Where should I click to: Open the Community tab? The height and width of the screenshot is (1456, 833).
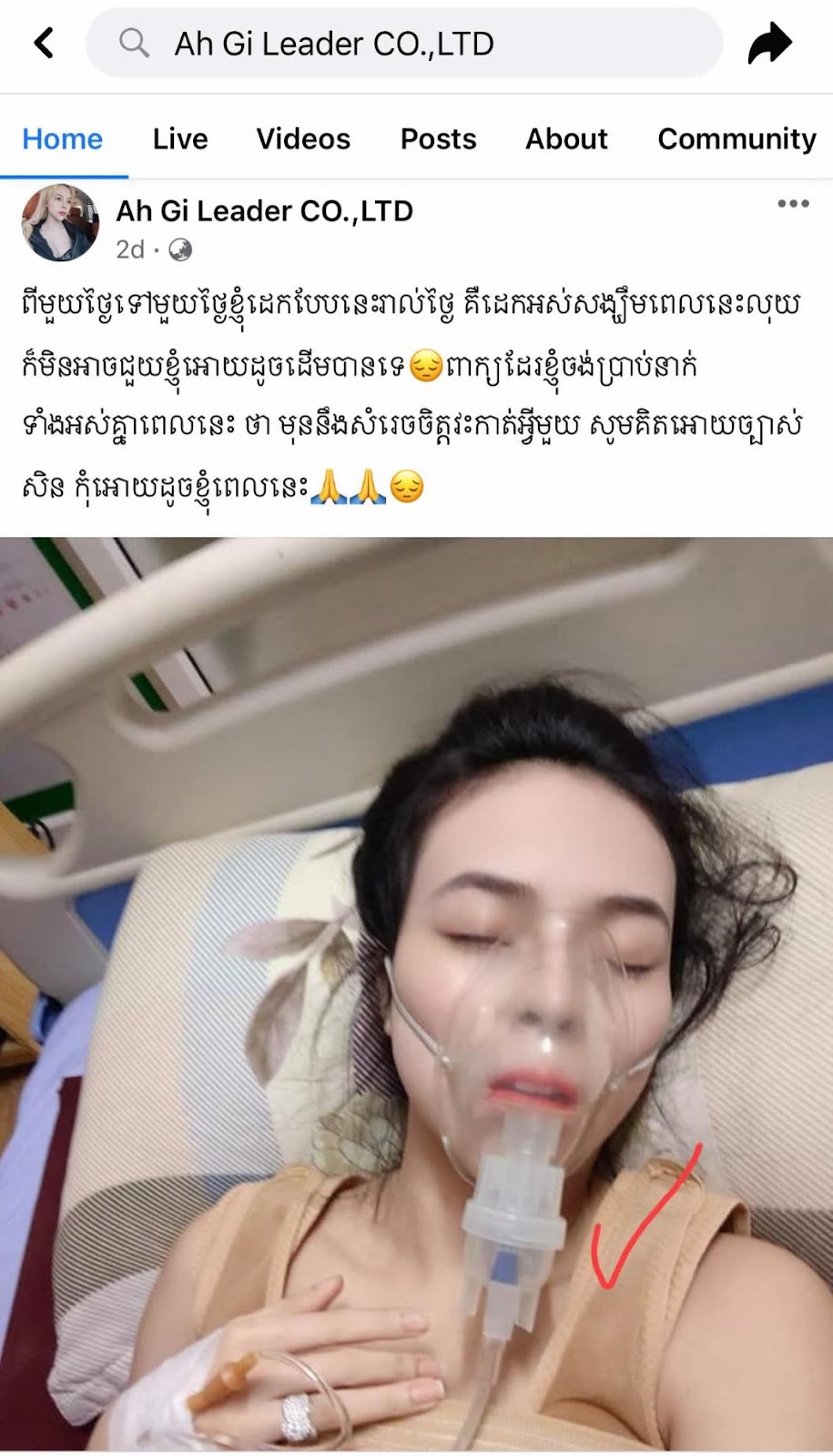pos(736,138)
